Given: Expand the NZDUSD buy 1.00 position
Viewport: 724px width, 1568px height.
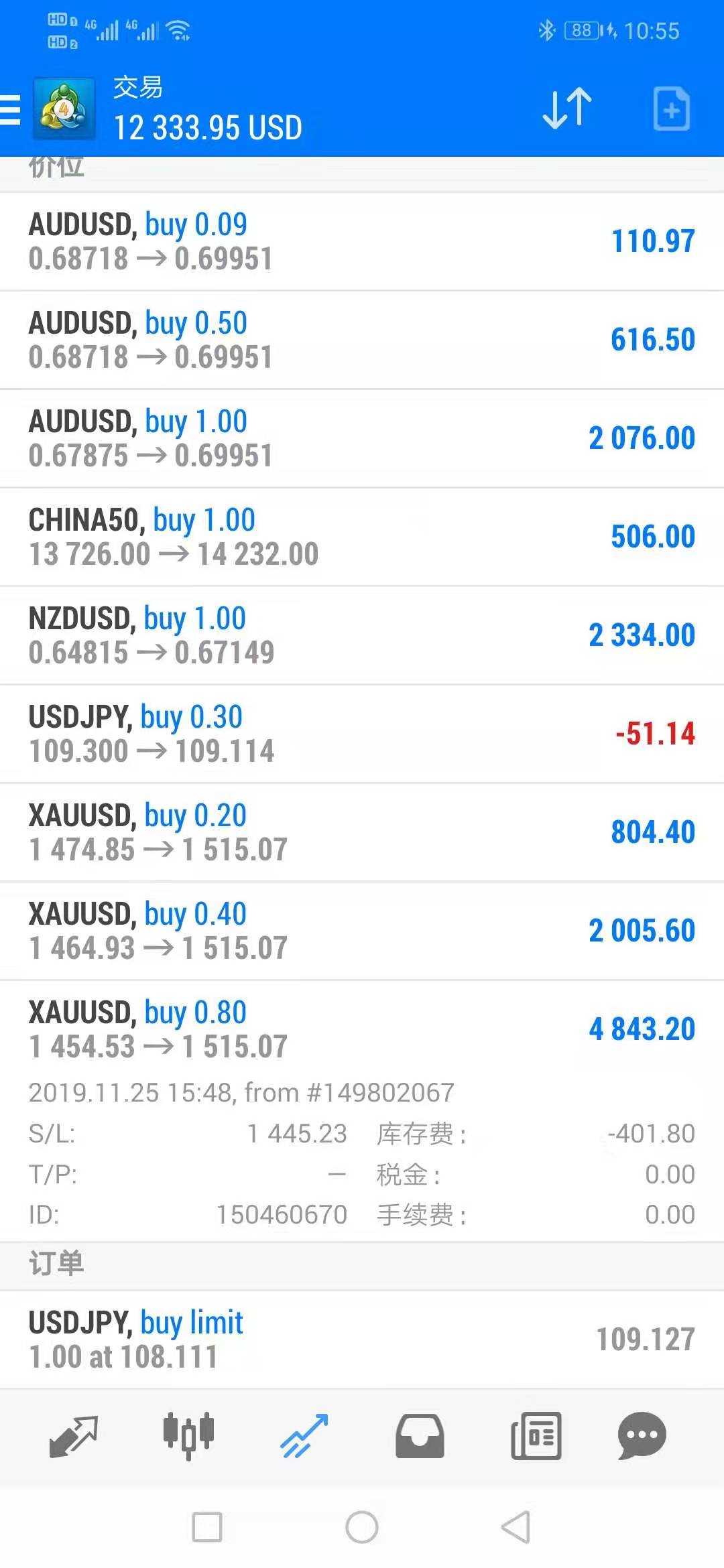Looking at the screenshot, I should pos(362,635).
